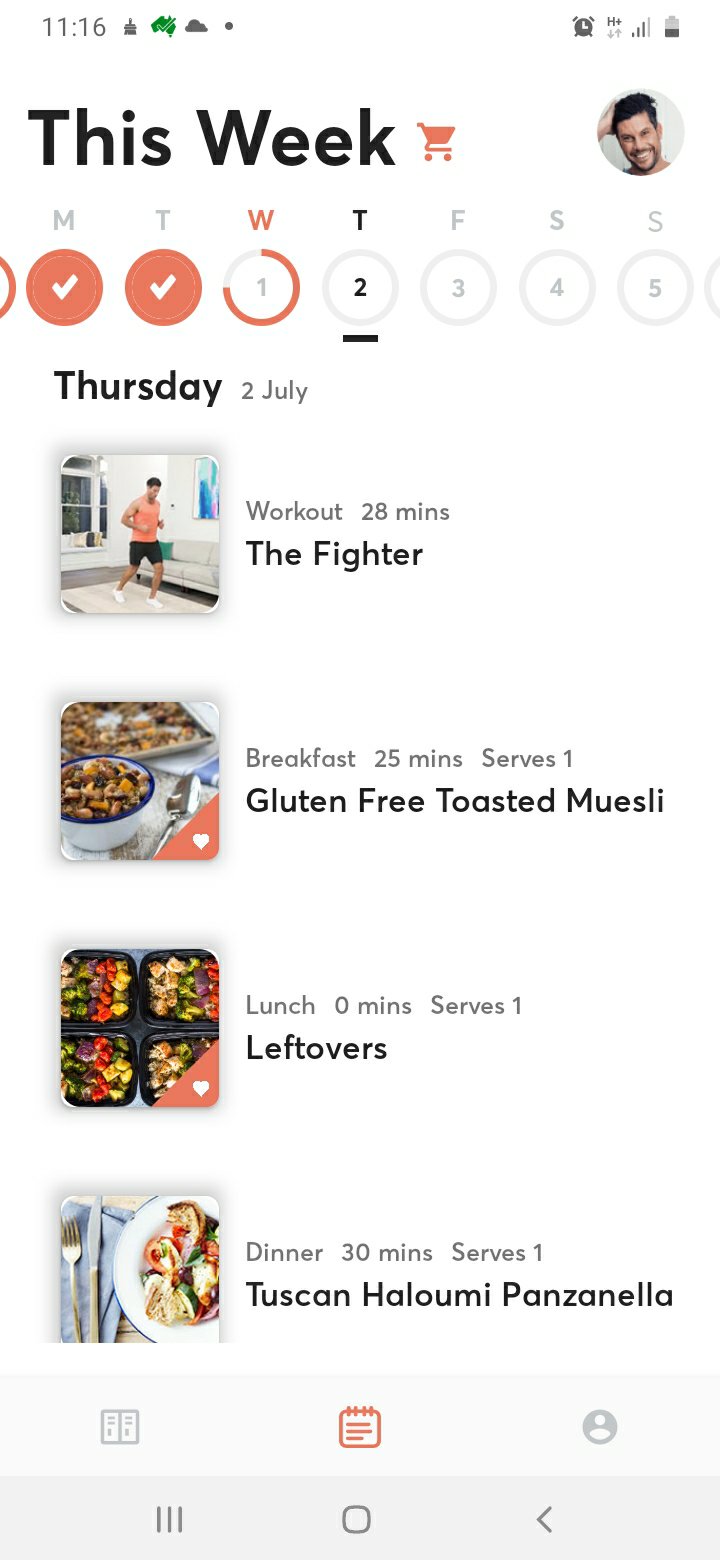Switch to Friday day 3

(458, 288)
